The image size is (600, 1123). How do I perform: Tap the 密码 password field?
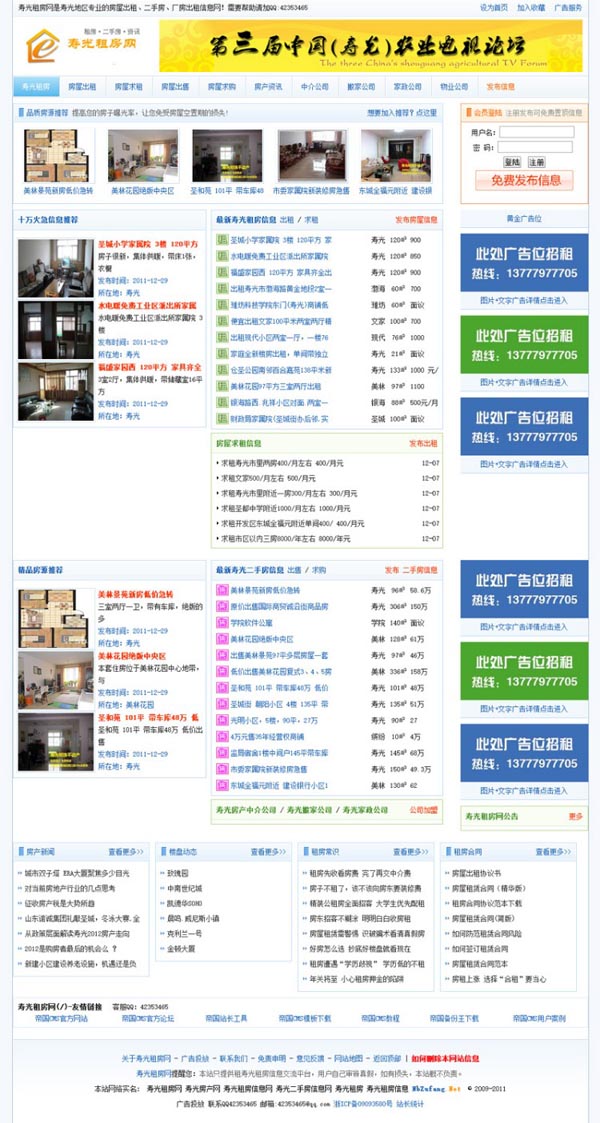[535, 147]
